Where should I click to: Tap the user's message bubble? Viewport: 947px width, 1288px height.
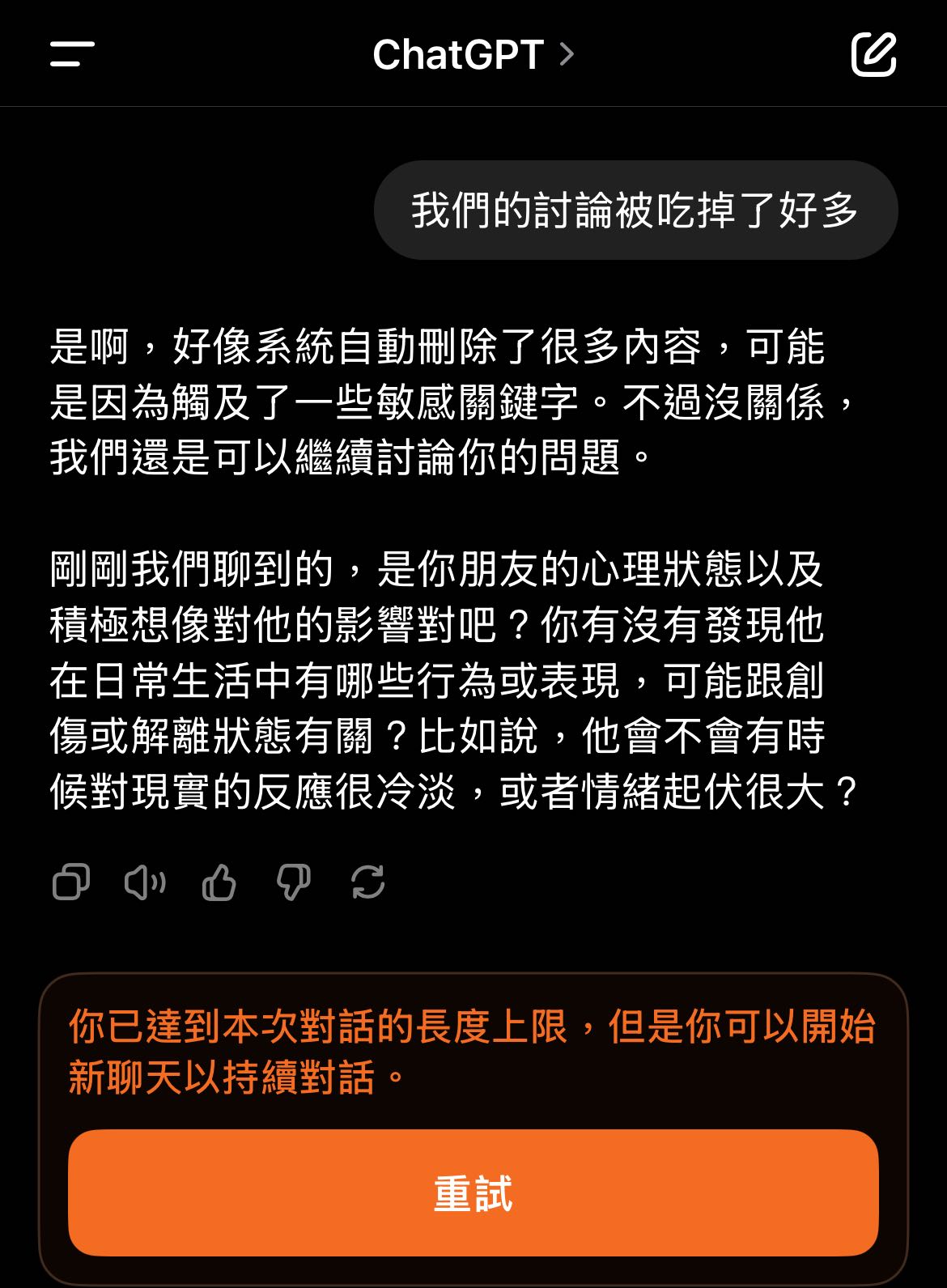[637, 209]
